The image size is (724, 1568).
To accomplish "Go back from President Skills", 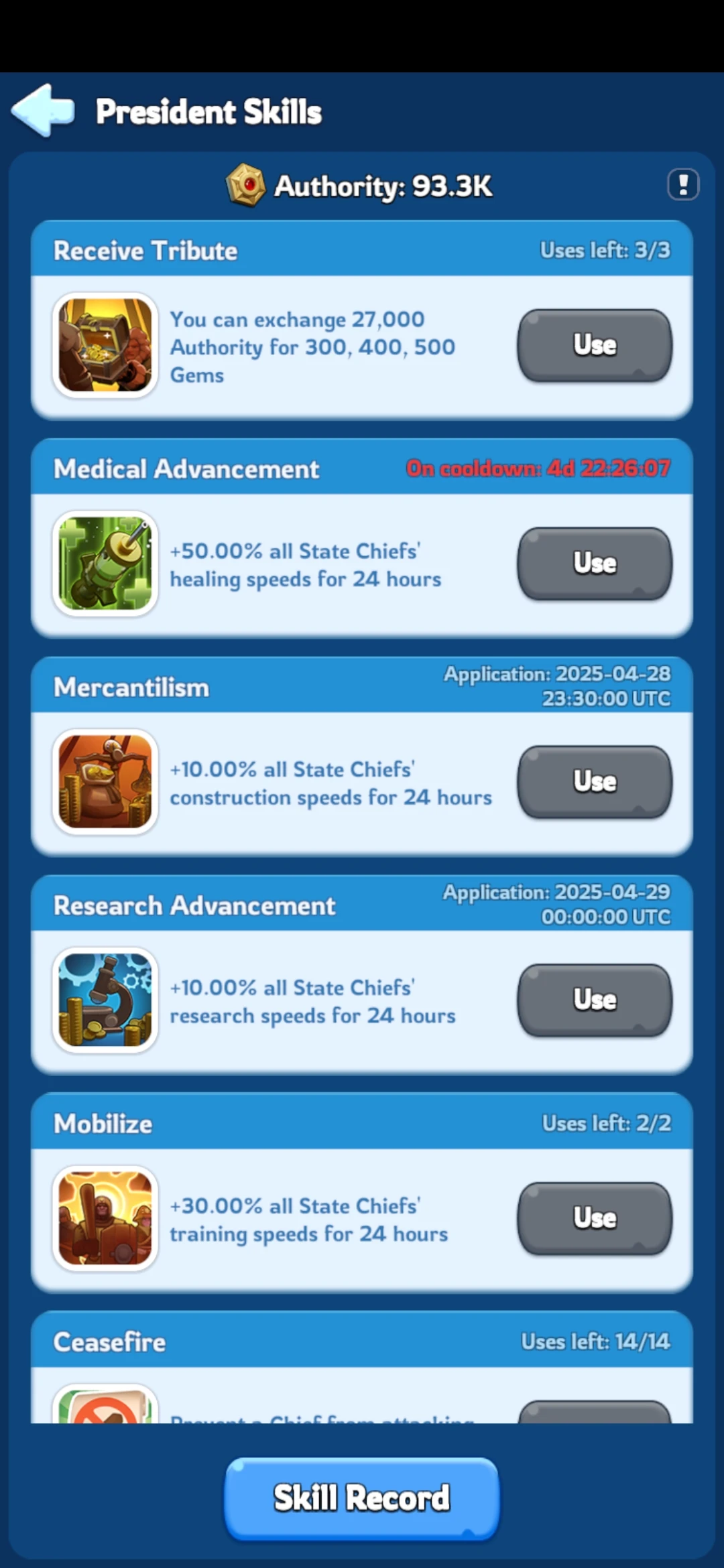I will tap(43, 111).
